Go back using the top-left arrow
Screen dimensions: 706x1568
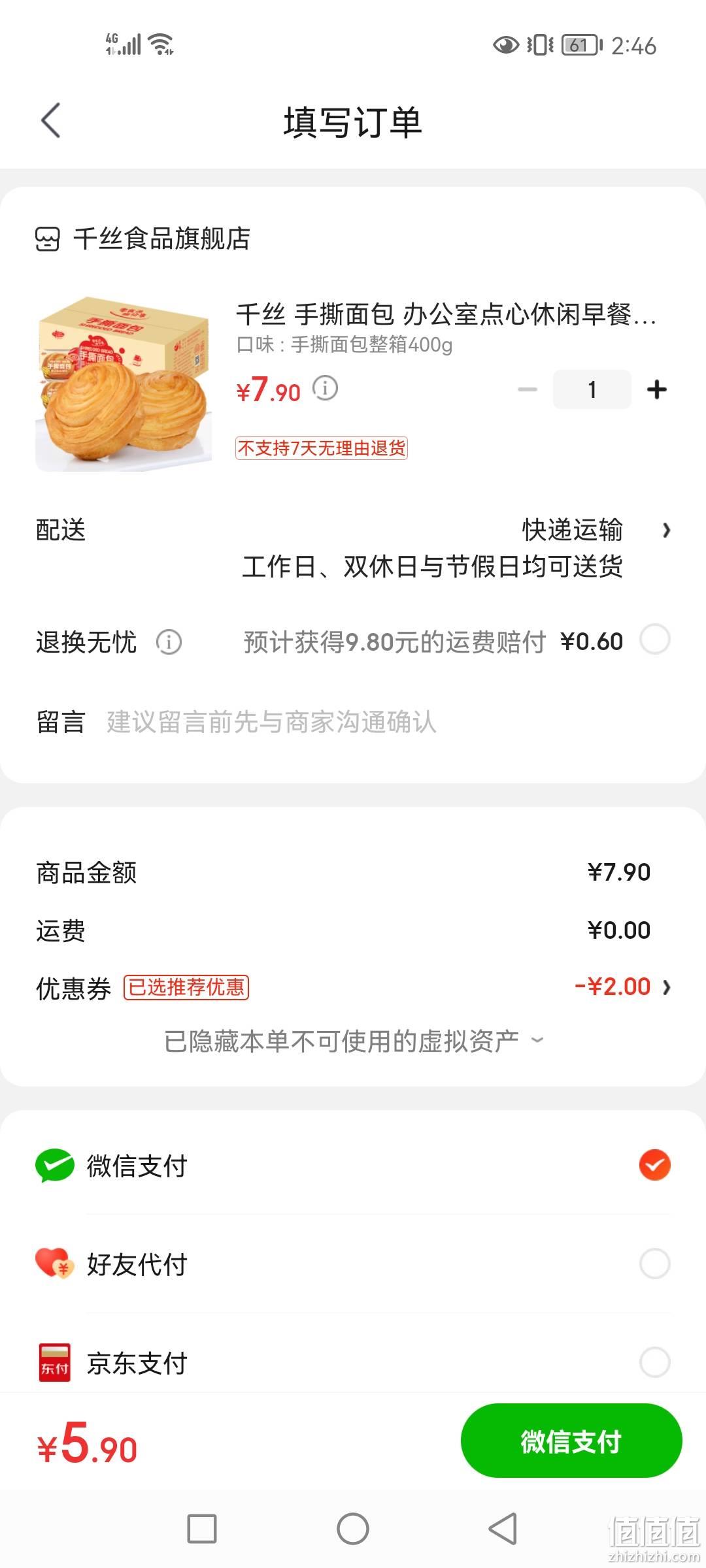tap(50, 121)
